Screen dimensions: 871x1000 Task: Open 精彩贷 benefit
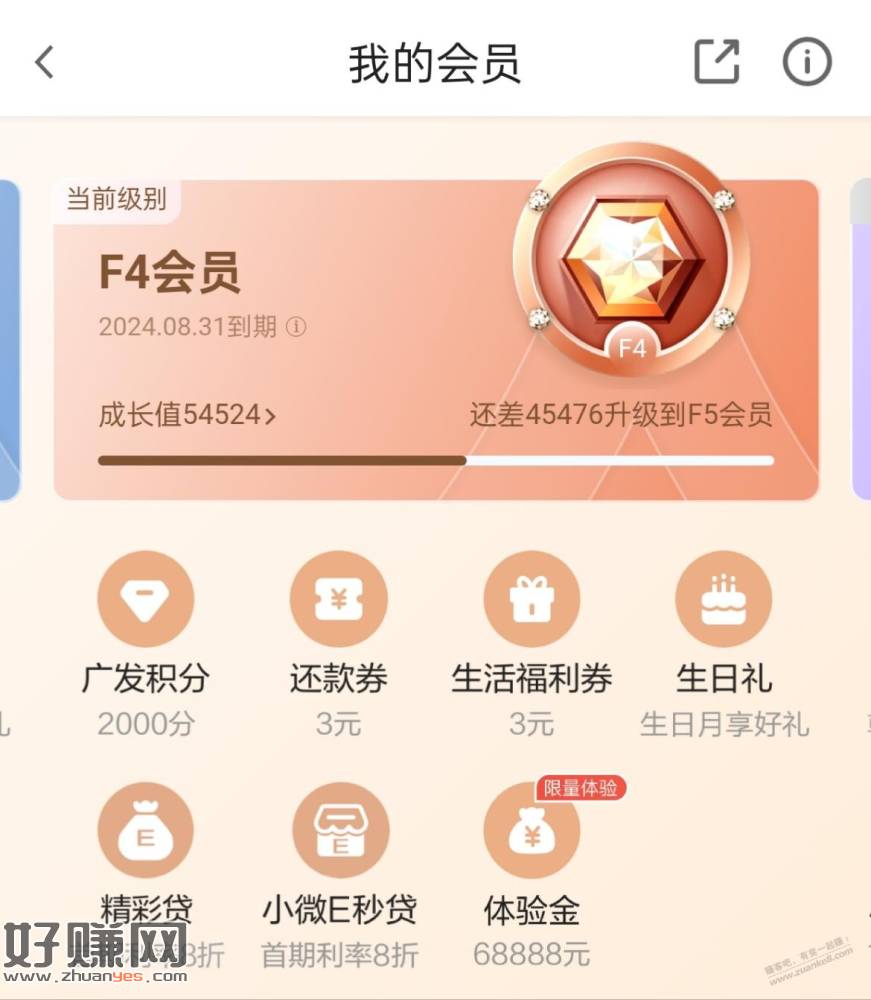[145, 832]
